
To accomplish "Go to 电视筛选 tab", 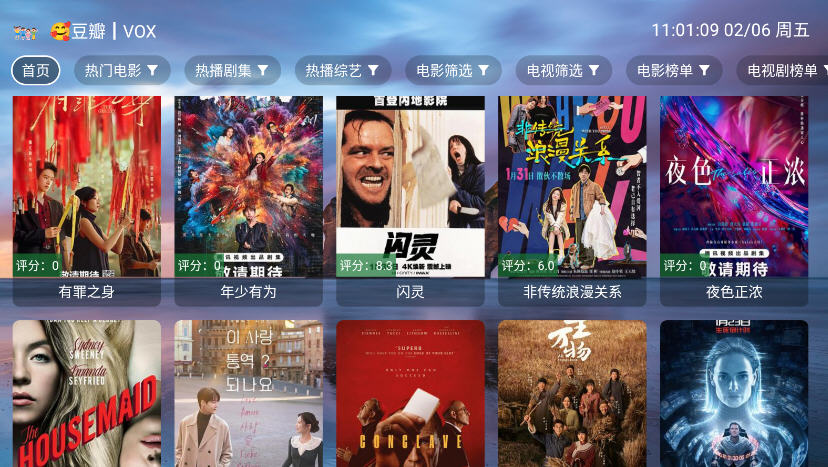I will 563,71.
